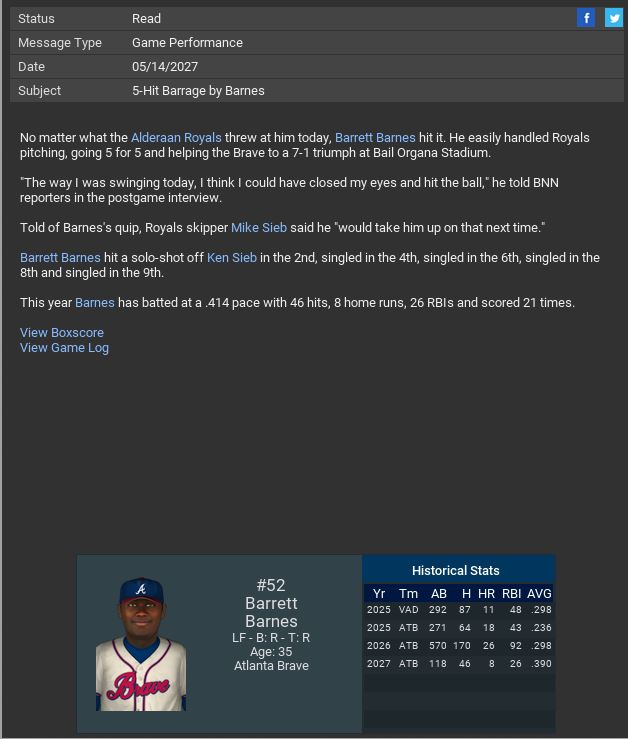View Game Log
The image size is (628, 739).
click(64, 348)
